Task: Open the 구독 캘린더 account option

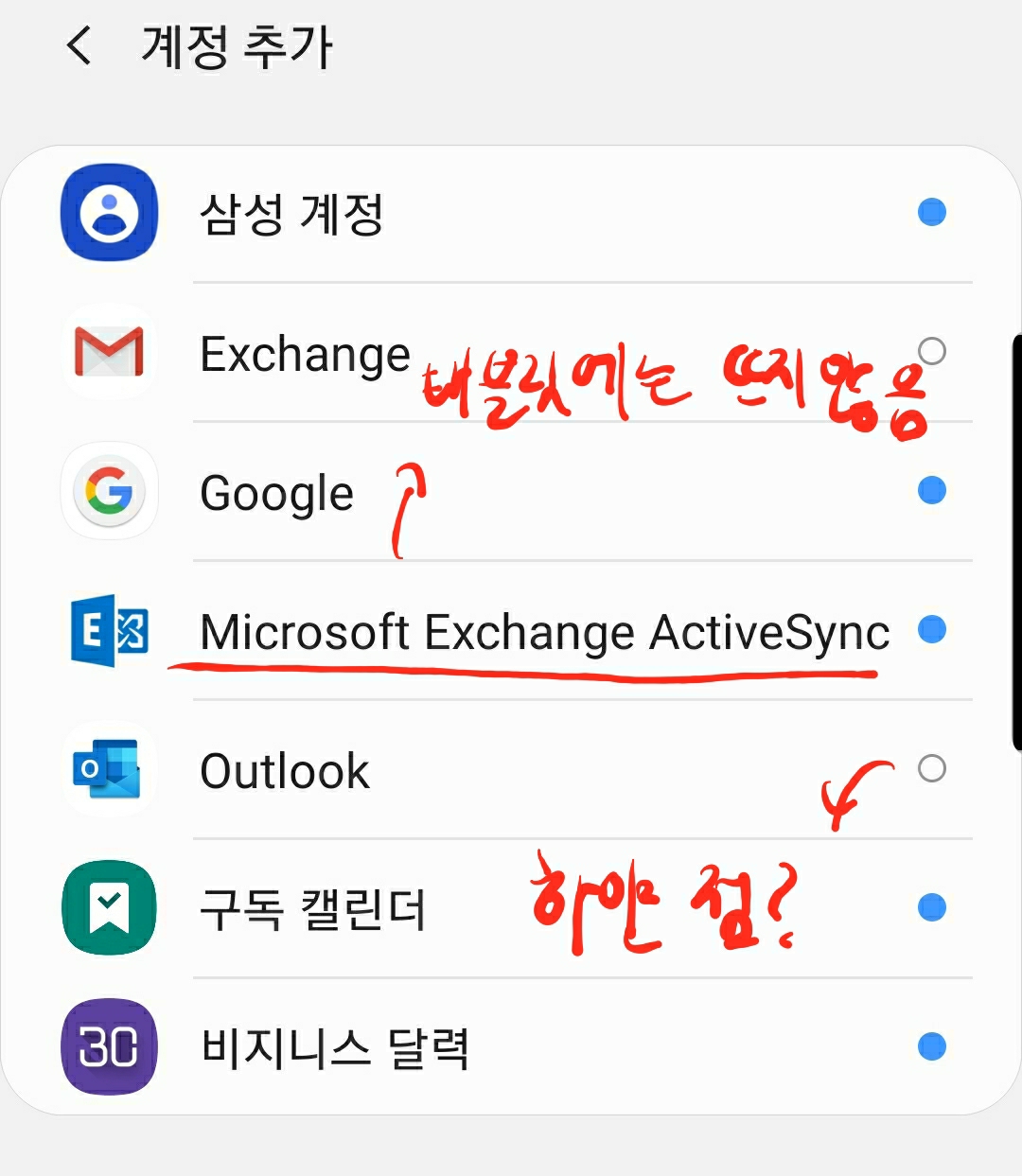Action: coord(511,908)
